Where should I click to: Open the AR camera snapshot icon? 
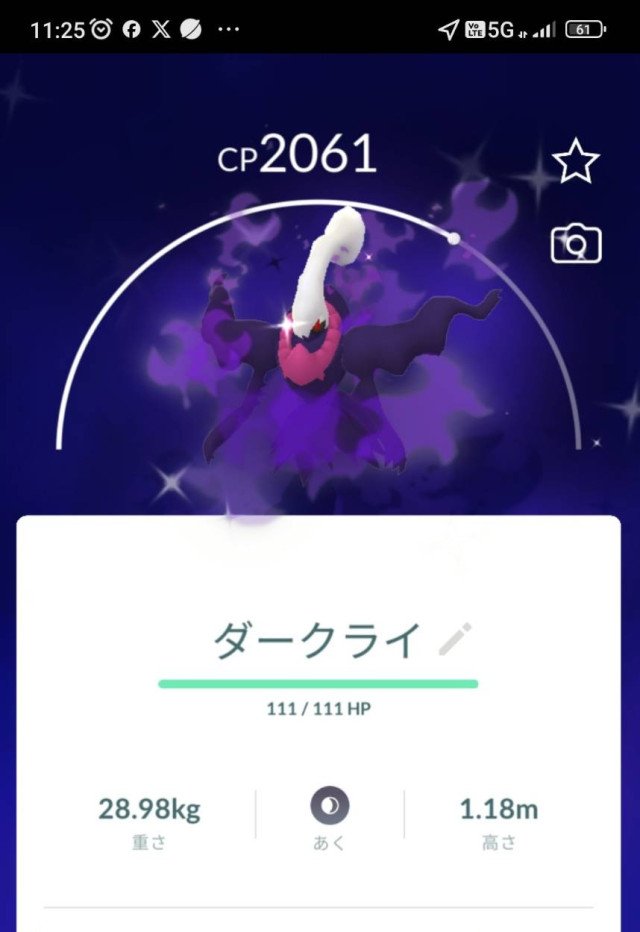tap(576, 244)
